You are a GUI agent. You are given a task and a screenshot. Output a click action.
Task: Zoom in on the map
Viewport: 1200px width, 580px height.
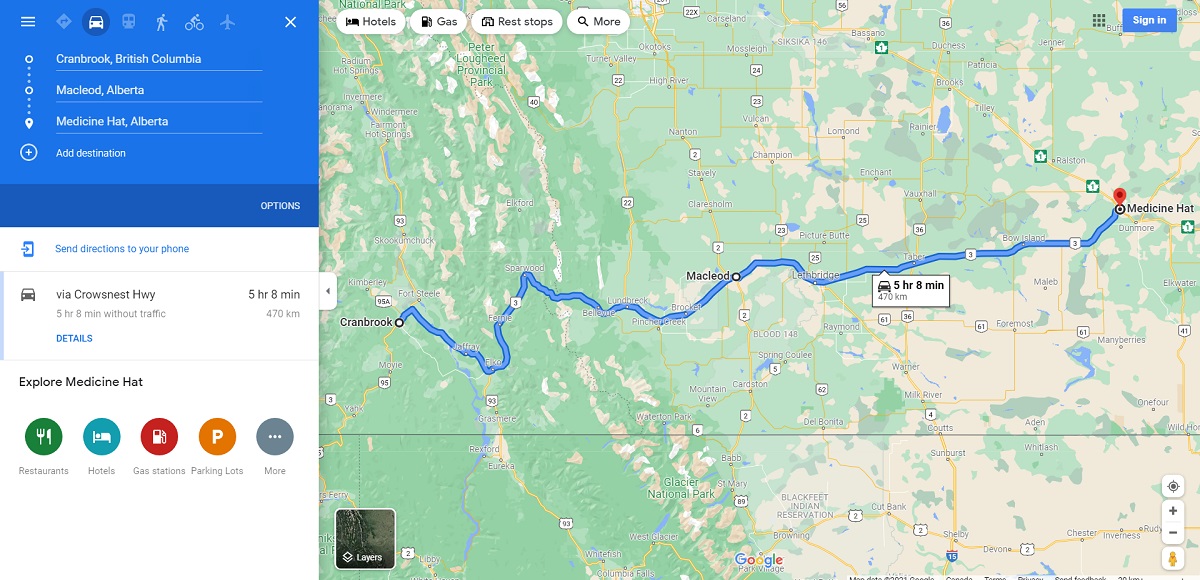pyautogui.click(x=1173, y=511)
